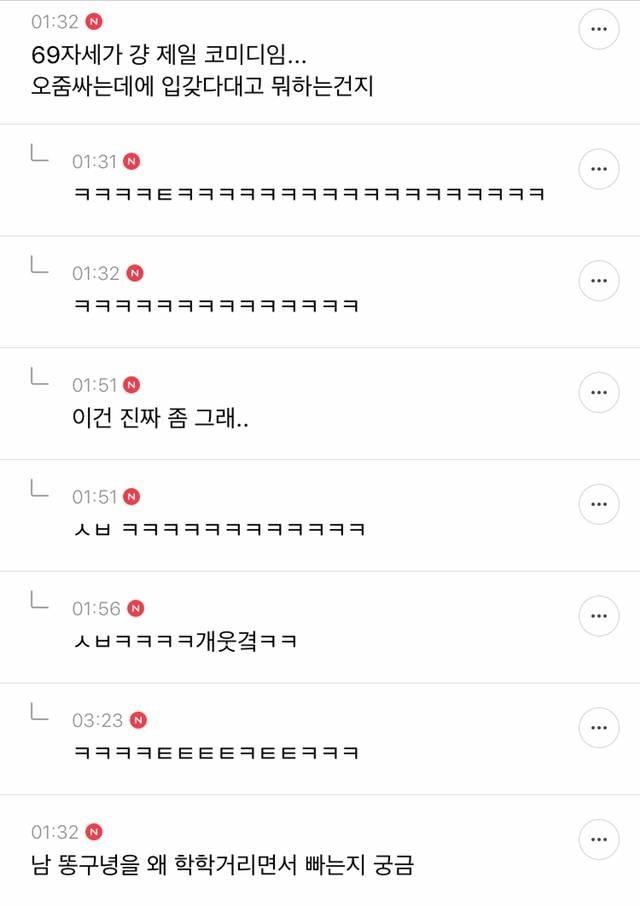Open menu for the 이건 진짜 좀 그래 reply
Screen dimensions: 640x906
[x=599, y=393]
